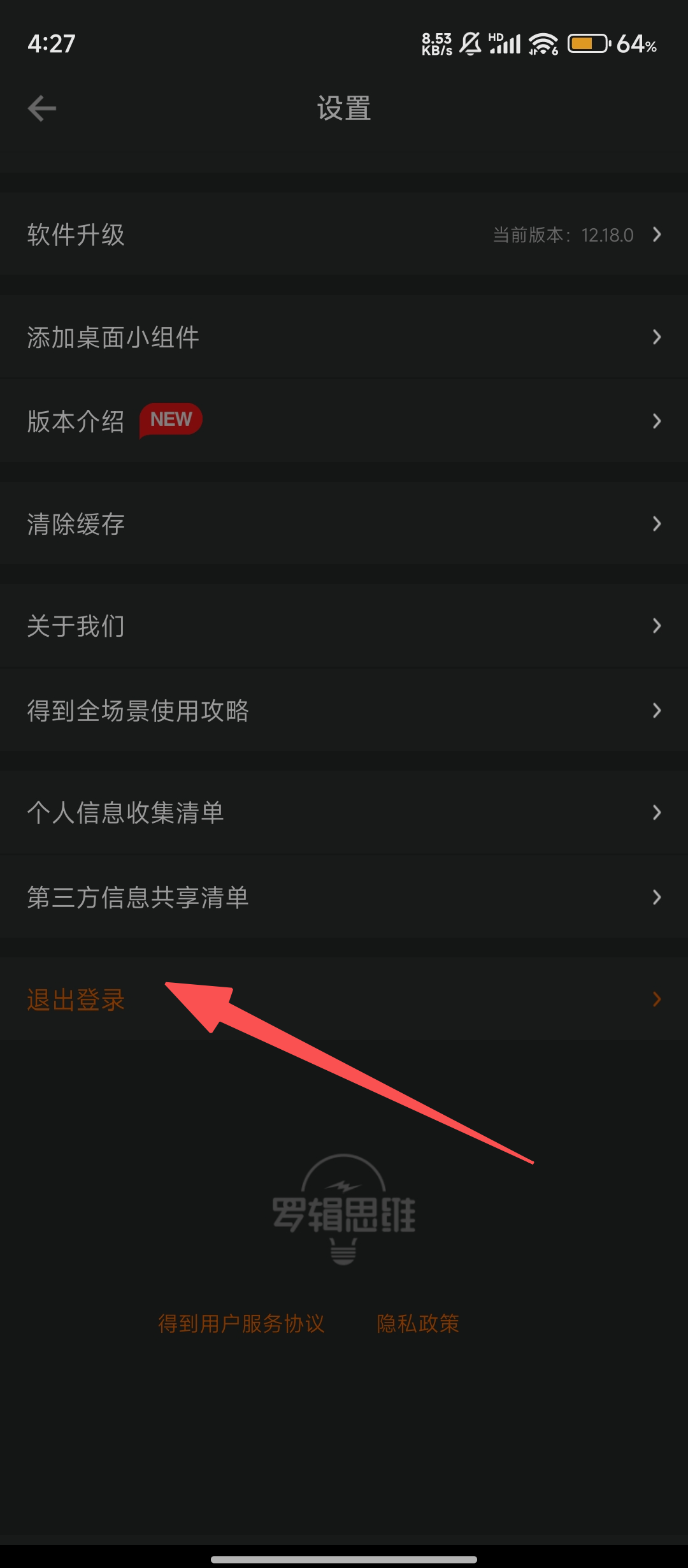688x1568 pixels.
Task: Go back from the 设置 page
Action: pyautogui.click(x=42, y=108)
